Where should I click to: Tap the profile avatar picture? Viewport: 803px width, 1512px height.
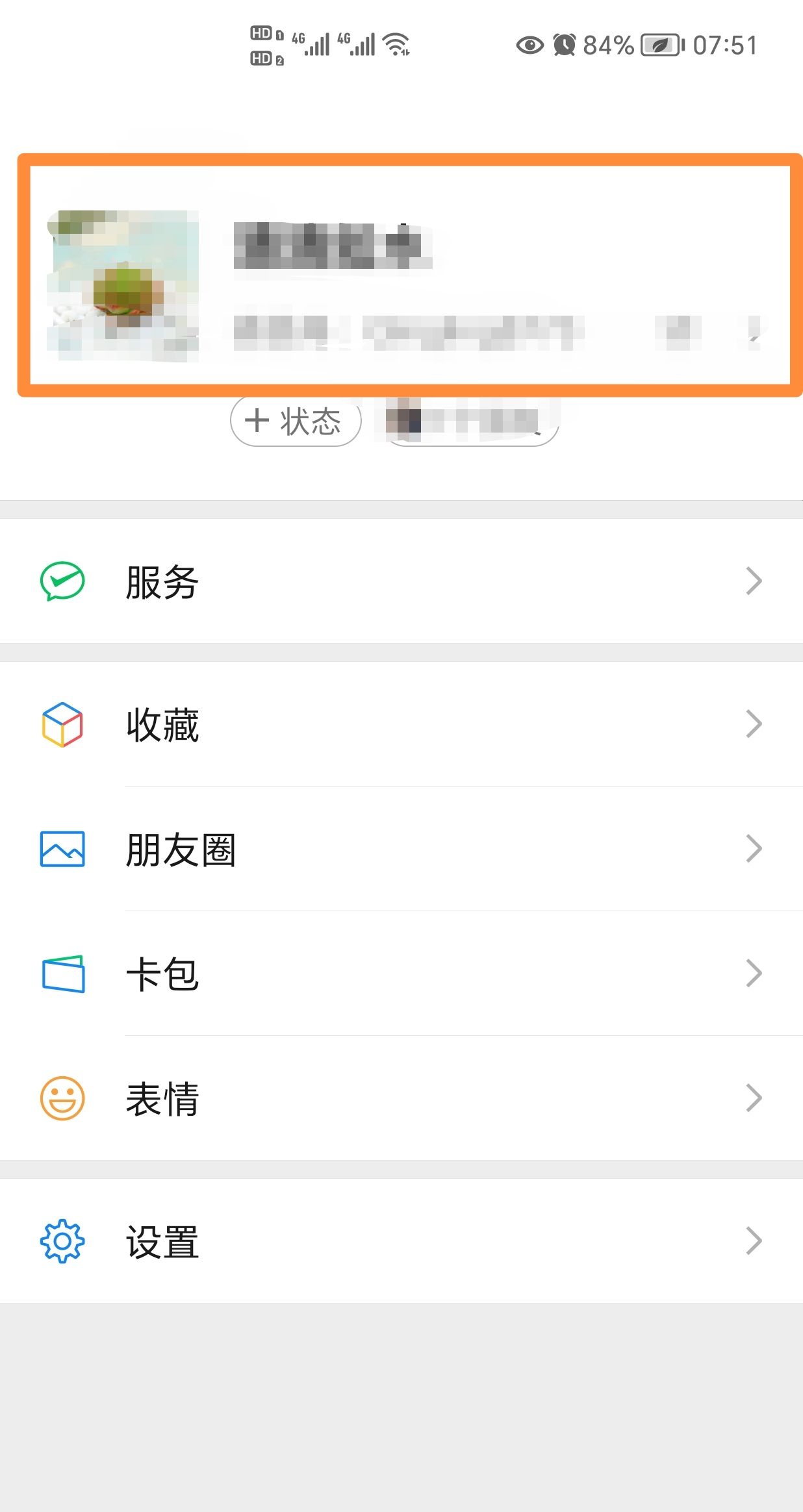coord(123,279)
